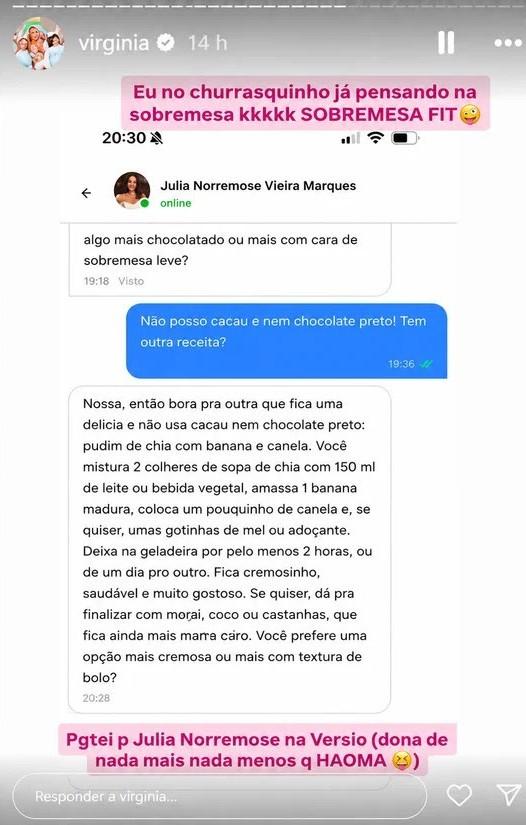
Task: Share the story via paper plane icon
Action: click(x=509, y=794)
